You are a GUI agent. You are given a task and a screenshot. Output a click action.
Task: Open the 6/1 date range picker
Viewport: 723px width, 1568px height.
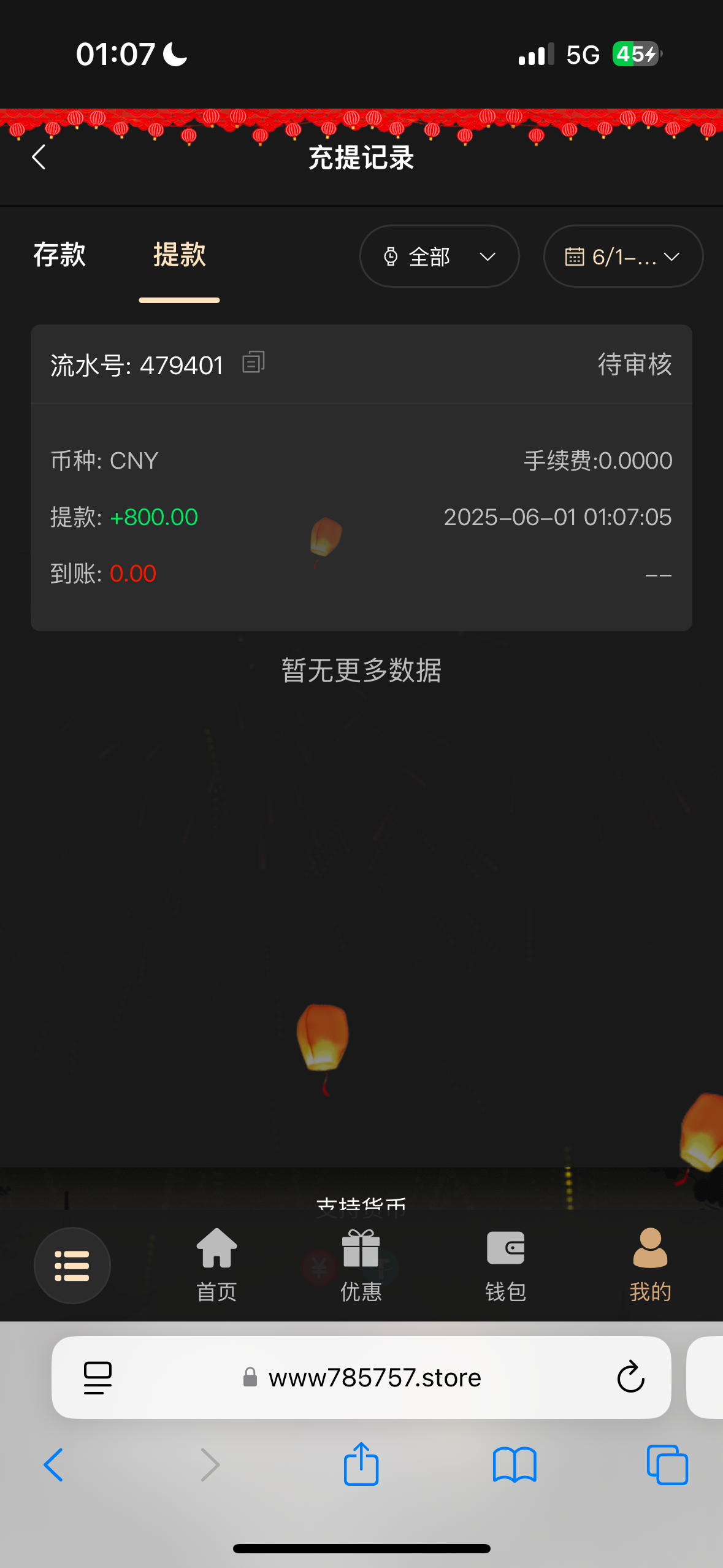[622, 256]
